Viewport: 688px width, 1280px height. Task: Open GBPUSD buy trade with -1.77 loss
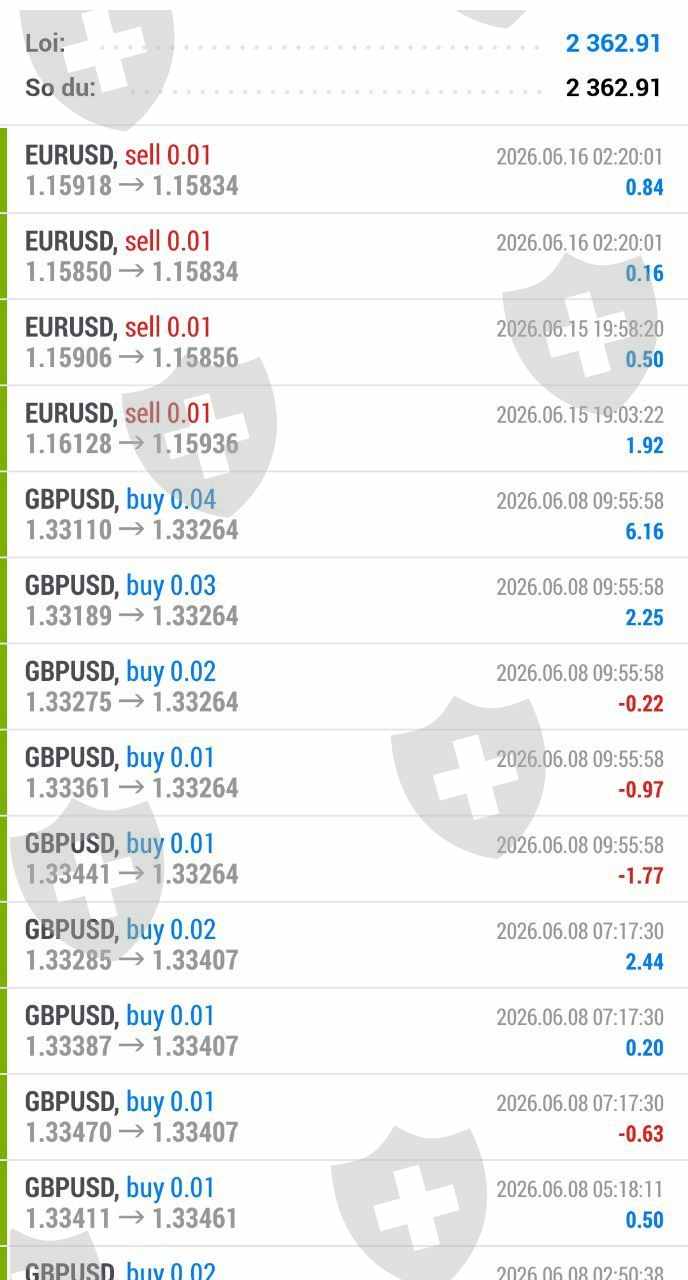344,858
